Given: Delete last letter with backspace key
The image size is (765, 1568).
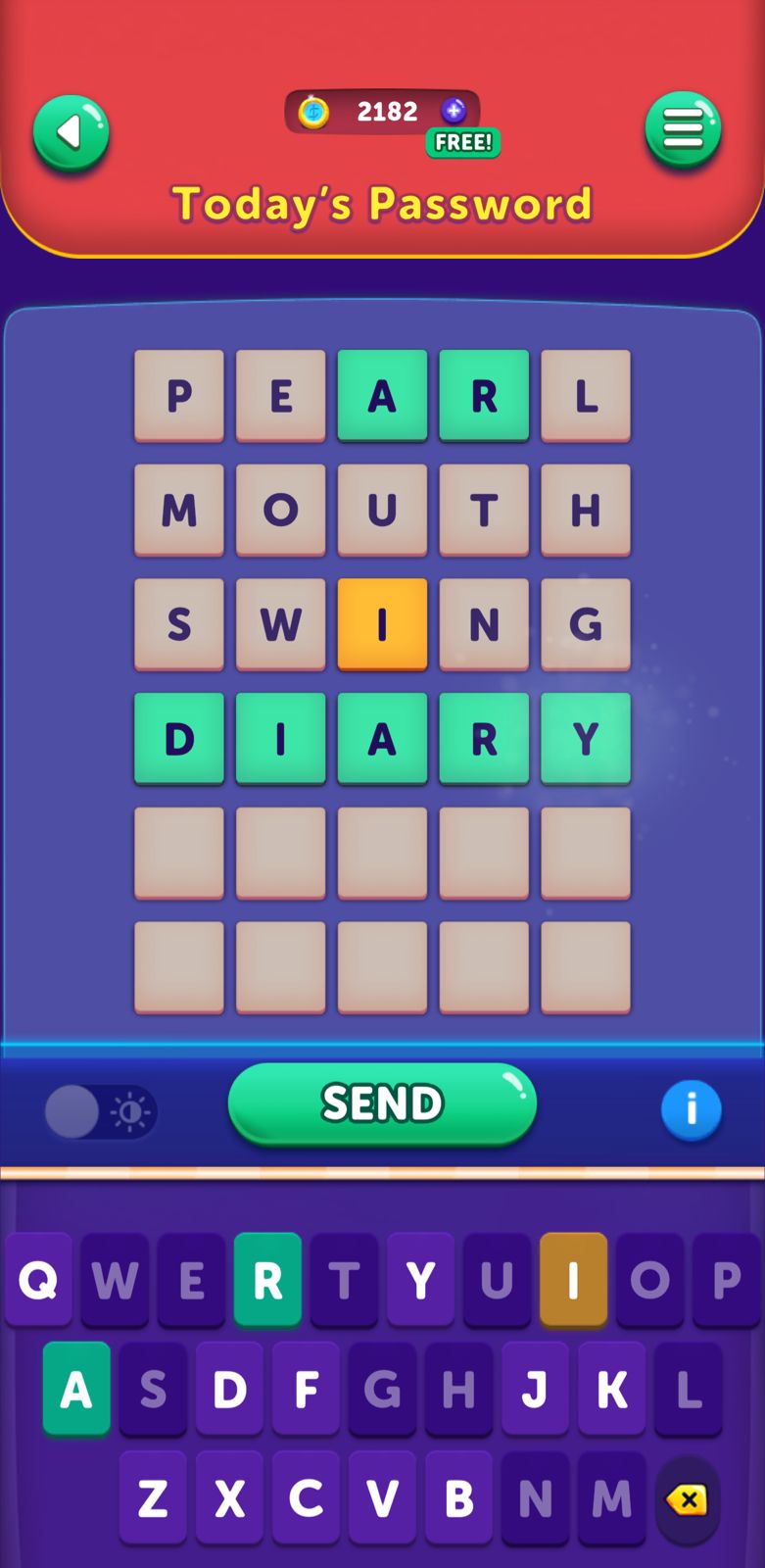Looking at the screenshot, I should pos(687,1499).
